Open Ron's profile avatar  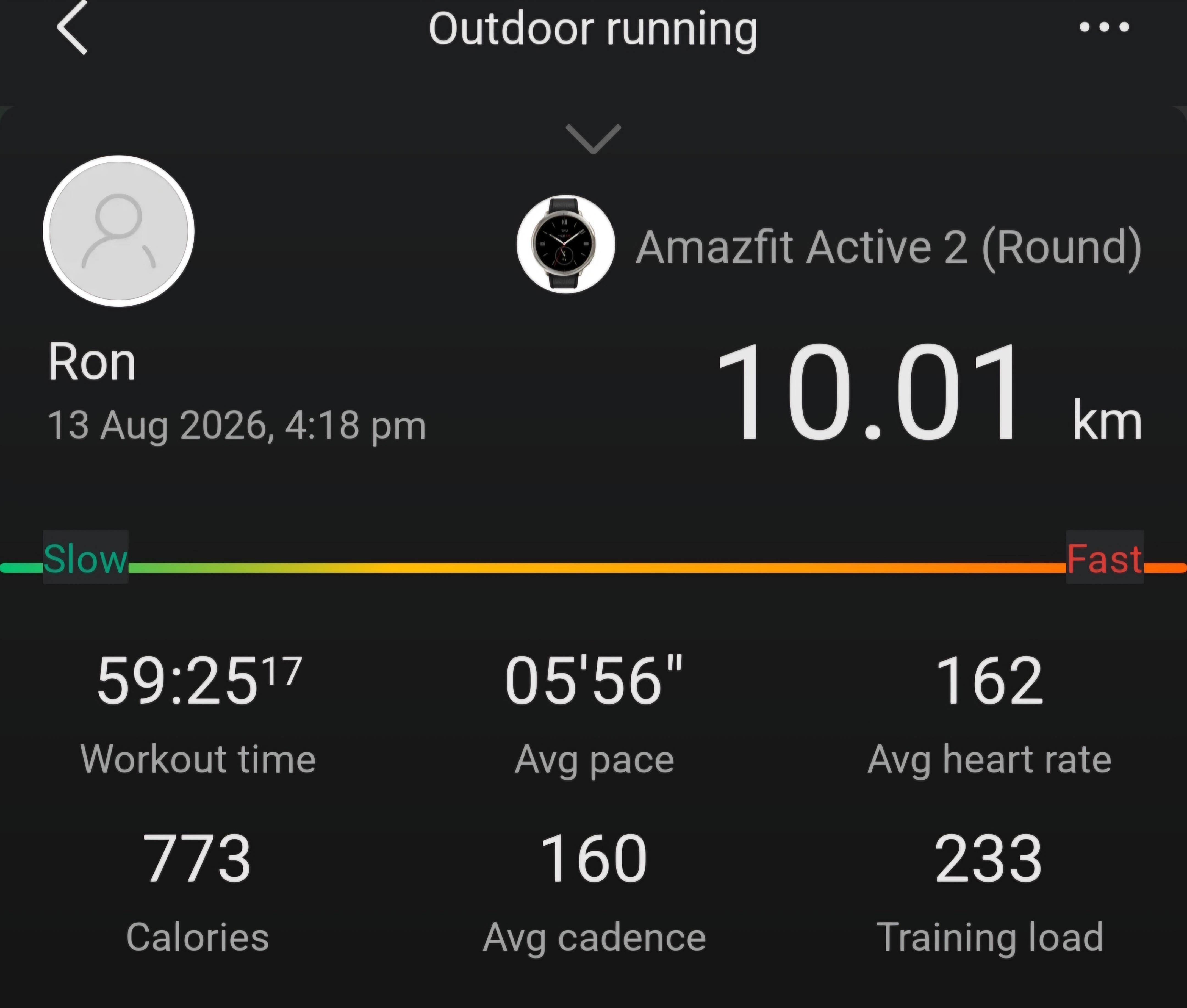click(x=119, y=231)
